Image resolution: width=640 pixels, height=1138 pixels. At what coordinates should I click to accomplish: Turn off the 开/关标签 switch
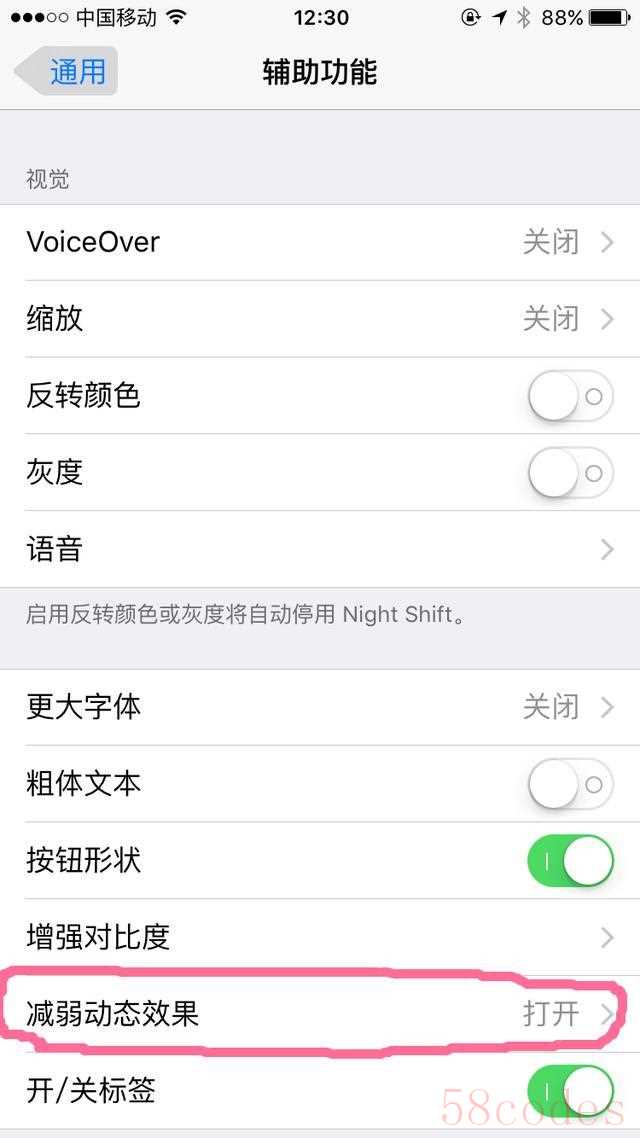pos(570,1092)
